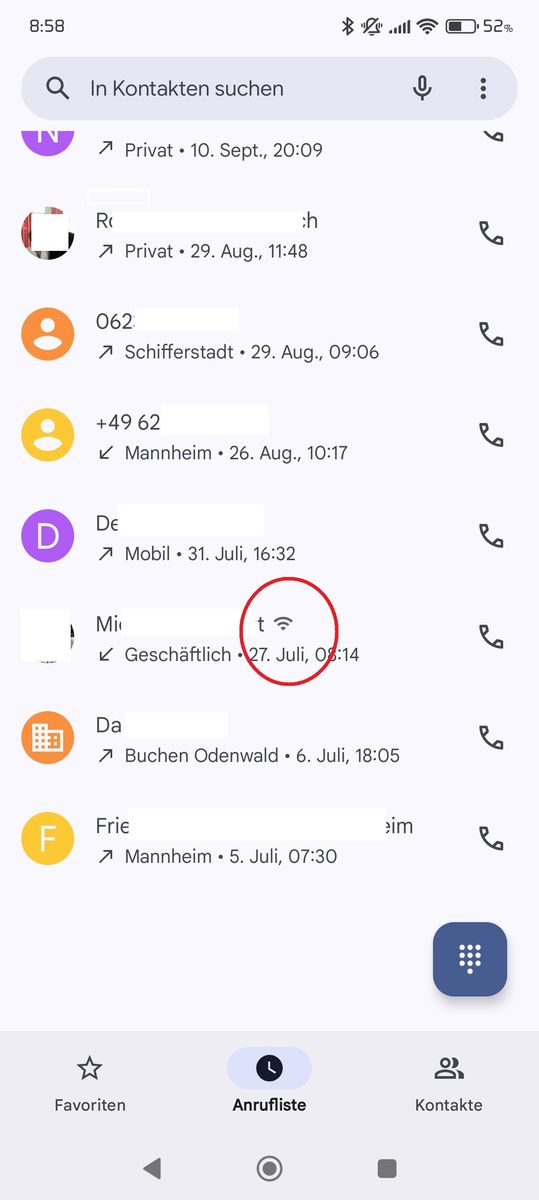Switch to the Favoriten tab
The height and width of the screenshot is (1200, 539).
(x=90, y=1083)
